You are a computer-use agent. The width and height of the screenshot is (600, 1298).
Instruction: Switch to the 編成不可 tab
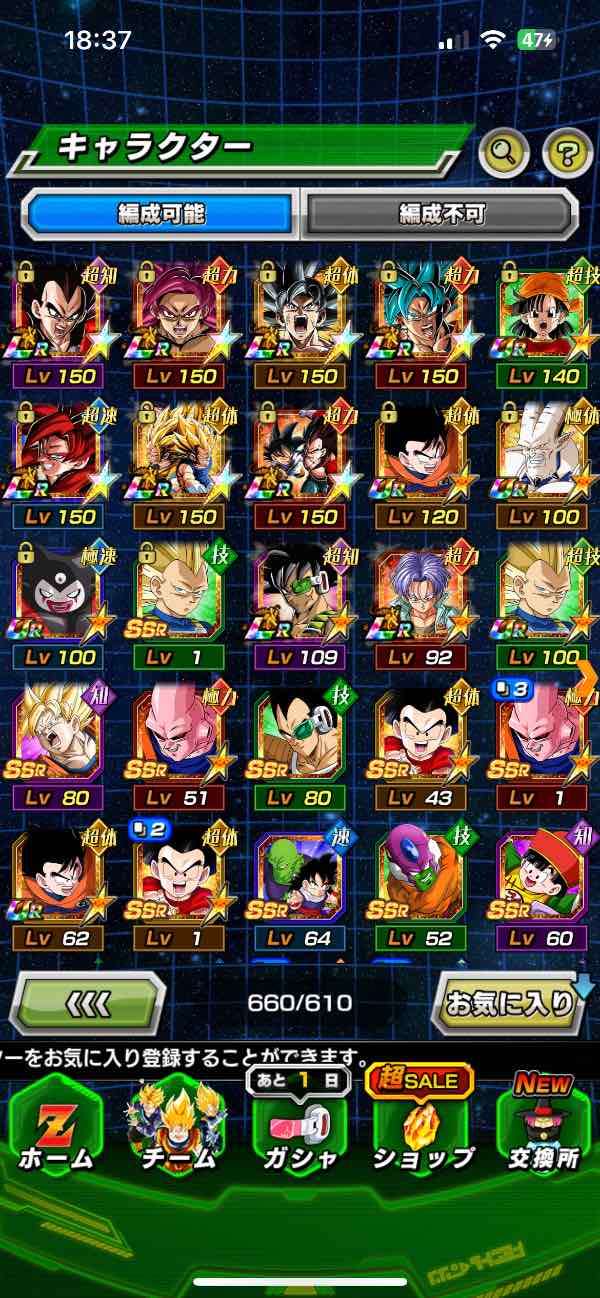point(441,213)
